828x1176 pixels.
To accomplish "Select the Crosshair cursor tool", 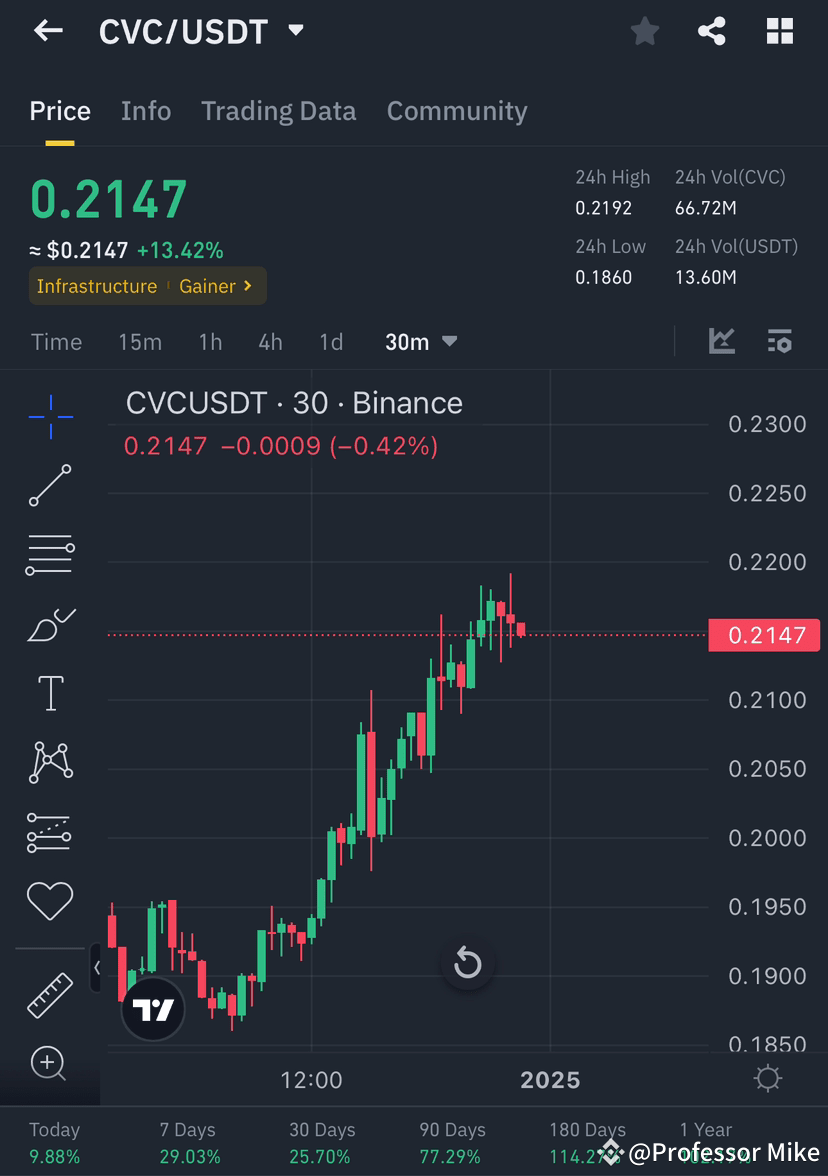I will click(x=50, y=418).
